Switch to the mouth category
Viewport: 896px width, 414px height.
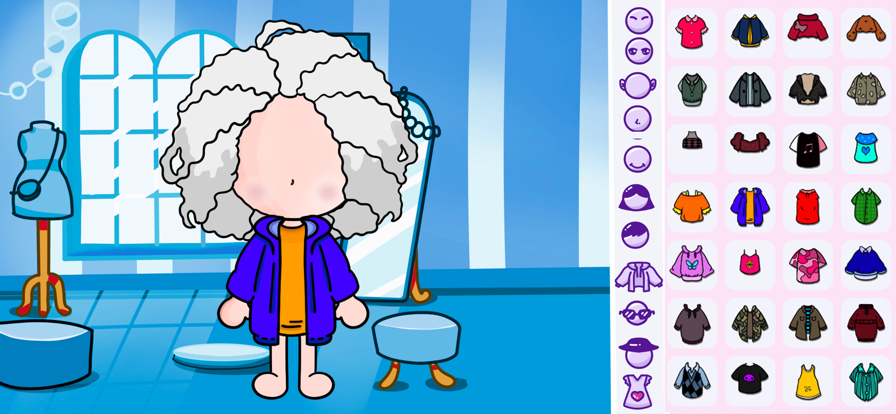(x=637, y=158)
